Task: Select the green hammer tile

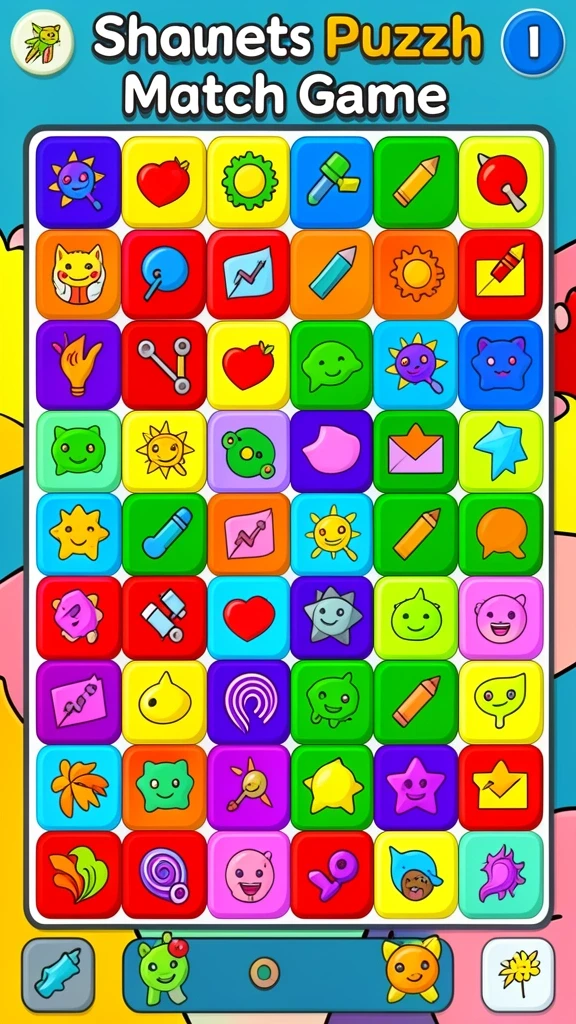Action: [x=332, y=182]
